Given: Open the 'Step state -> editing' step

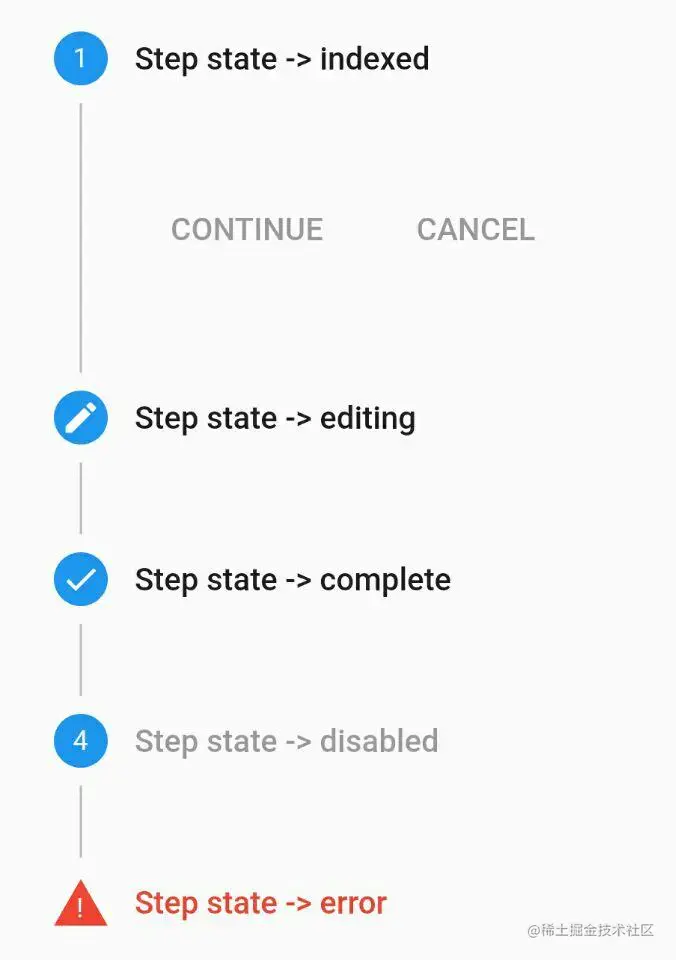Looking at the screenshot, I should (274, 418).
